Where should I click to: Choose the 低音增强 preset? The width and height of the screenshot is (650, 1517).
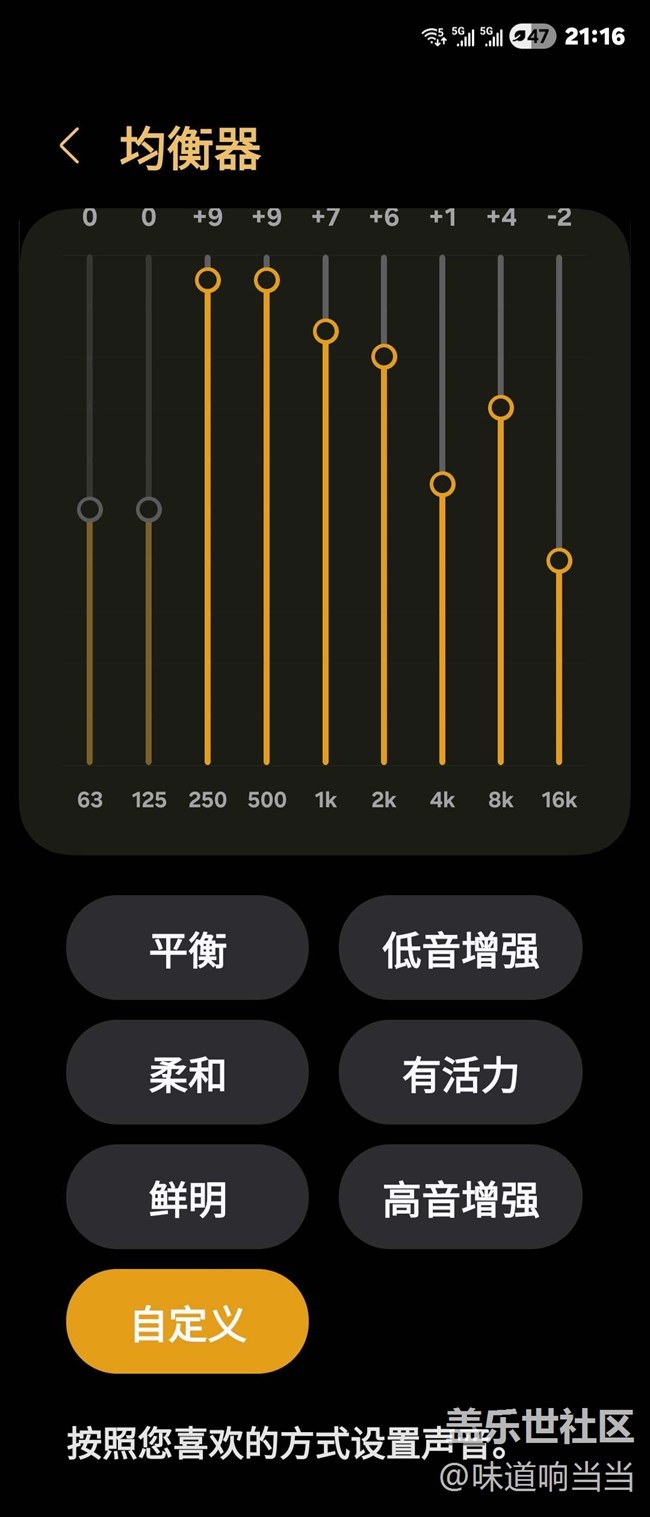[x=460, y=948]
